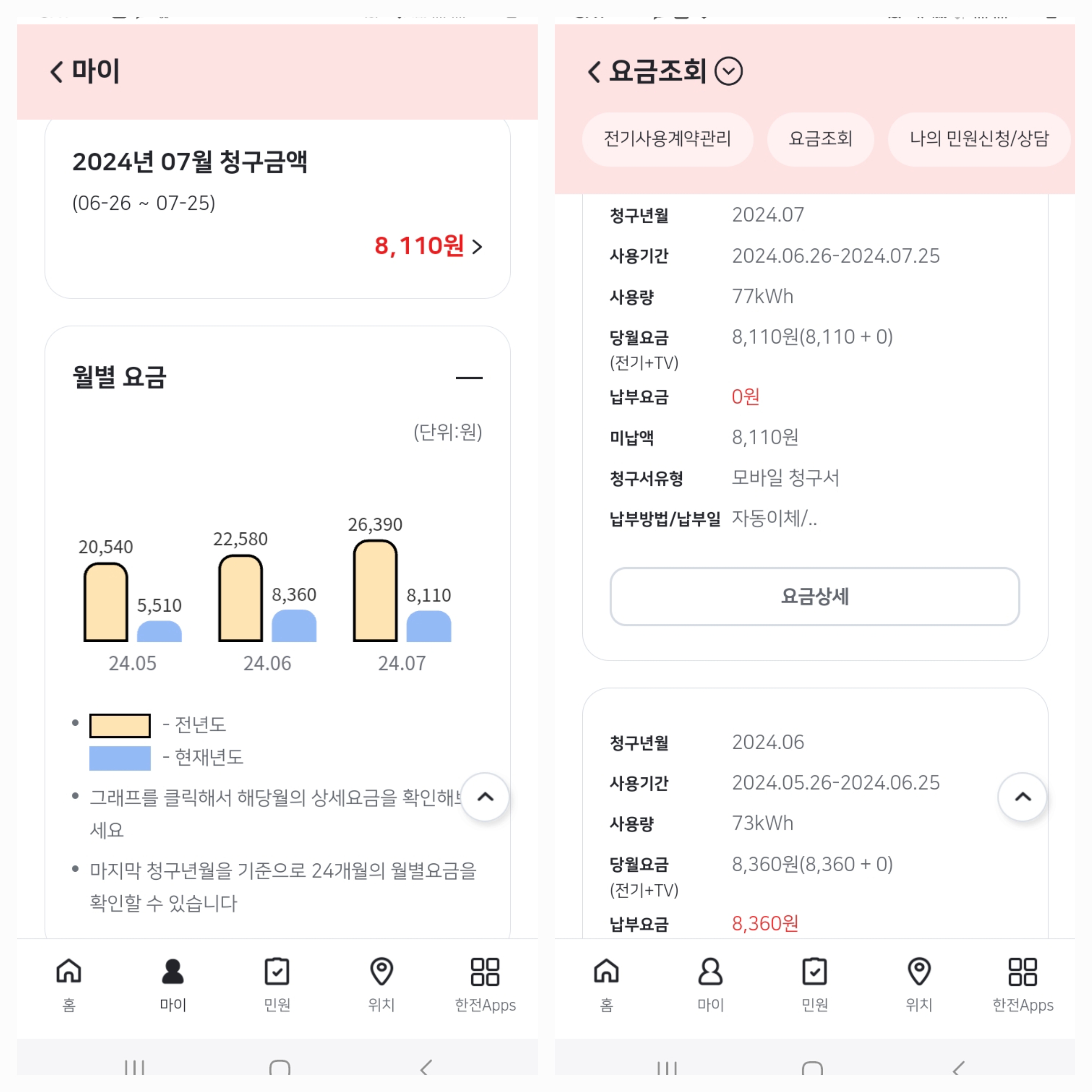
Task: Open the 8,110원 billed amount with chevron
Action: pos(428,246)
